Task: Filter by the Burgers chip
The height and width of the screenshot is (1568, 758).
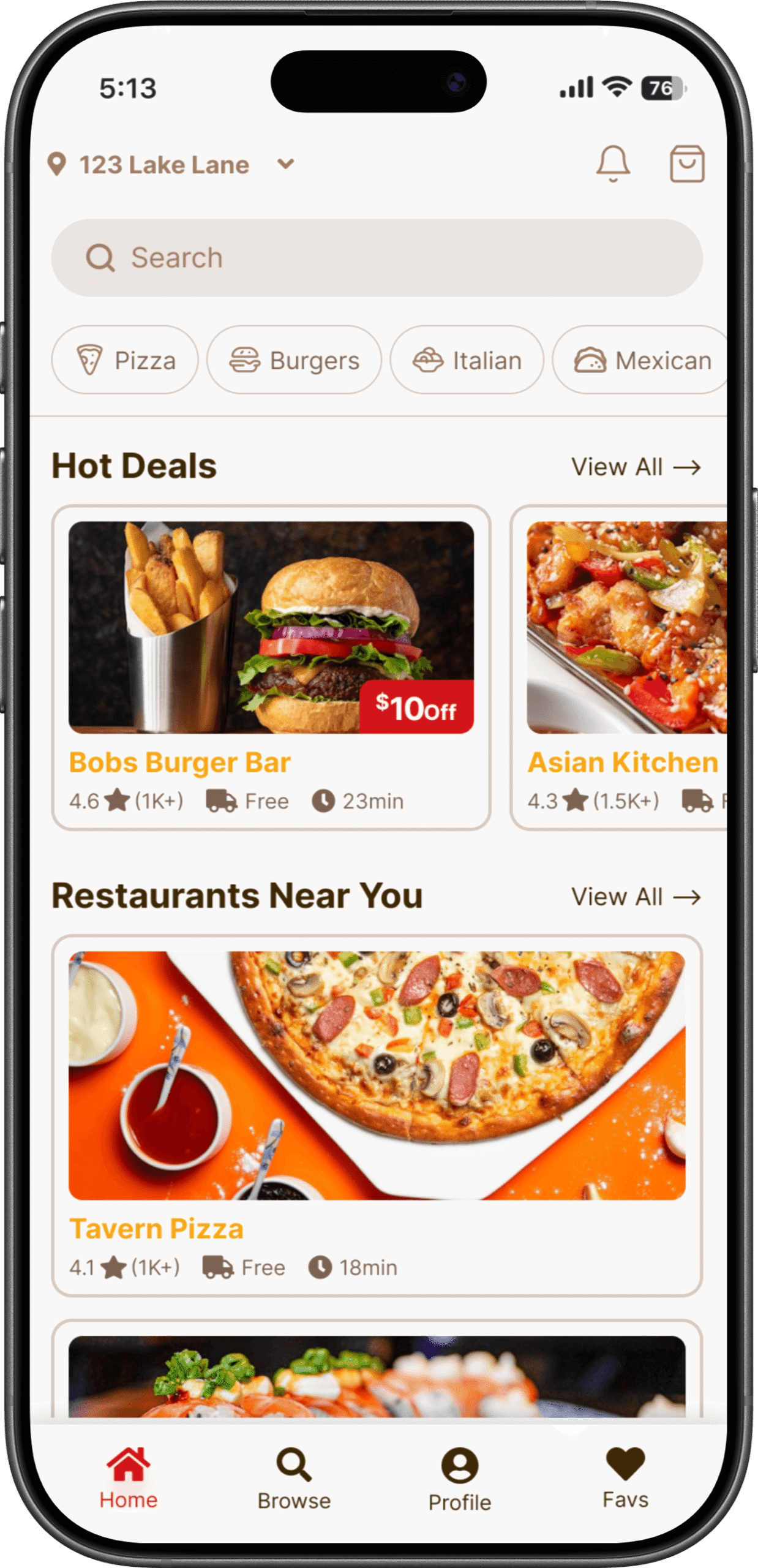Action: [x=294, y=360]
